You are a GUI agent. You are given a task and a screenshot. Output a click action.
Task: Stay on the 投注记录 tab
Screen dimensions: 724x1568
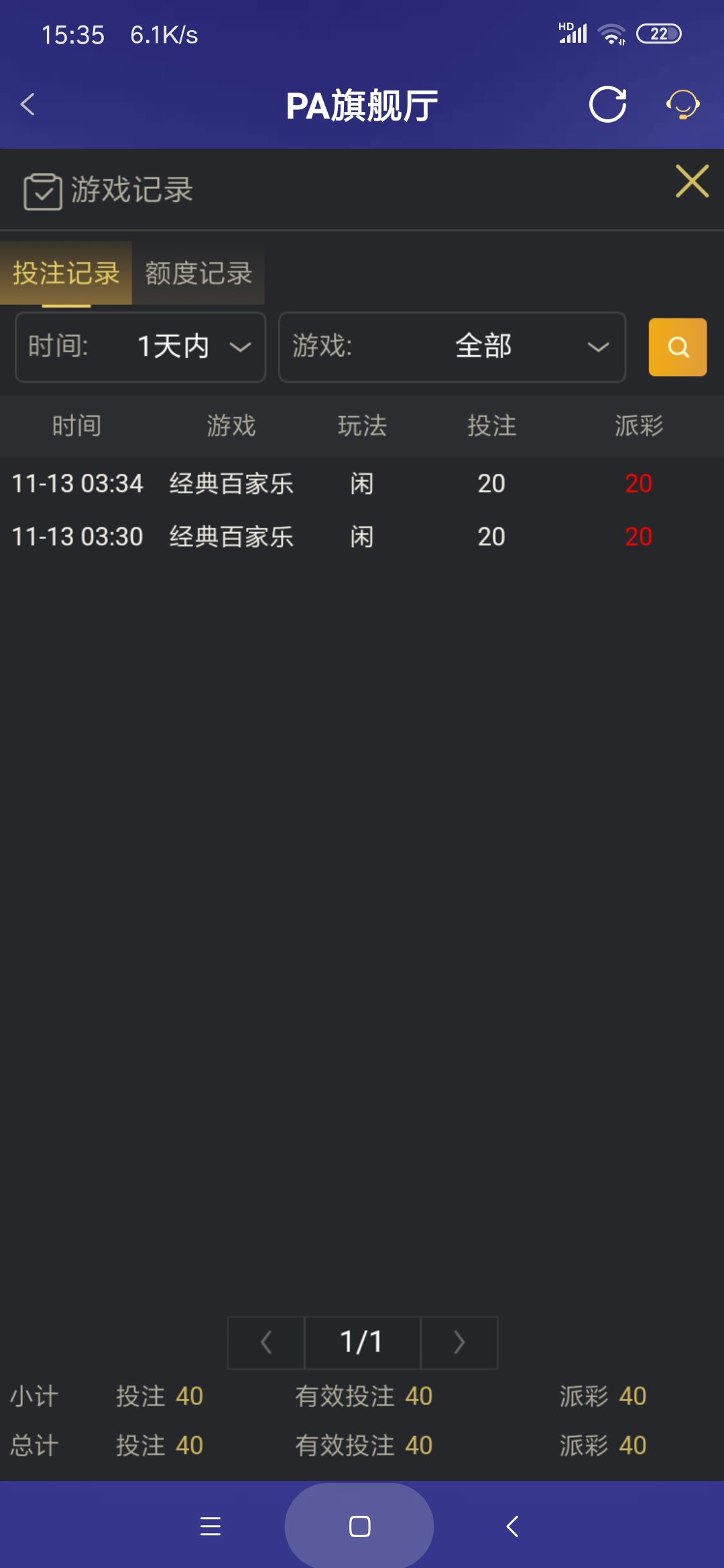coord(66,273)
